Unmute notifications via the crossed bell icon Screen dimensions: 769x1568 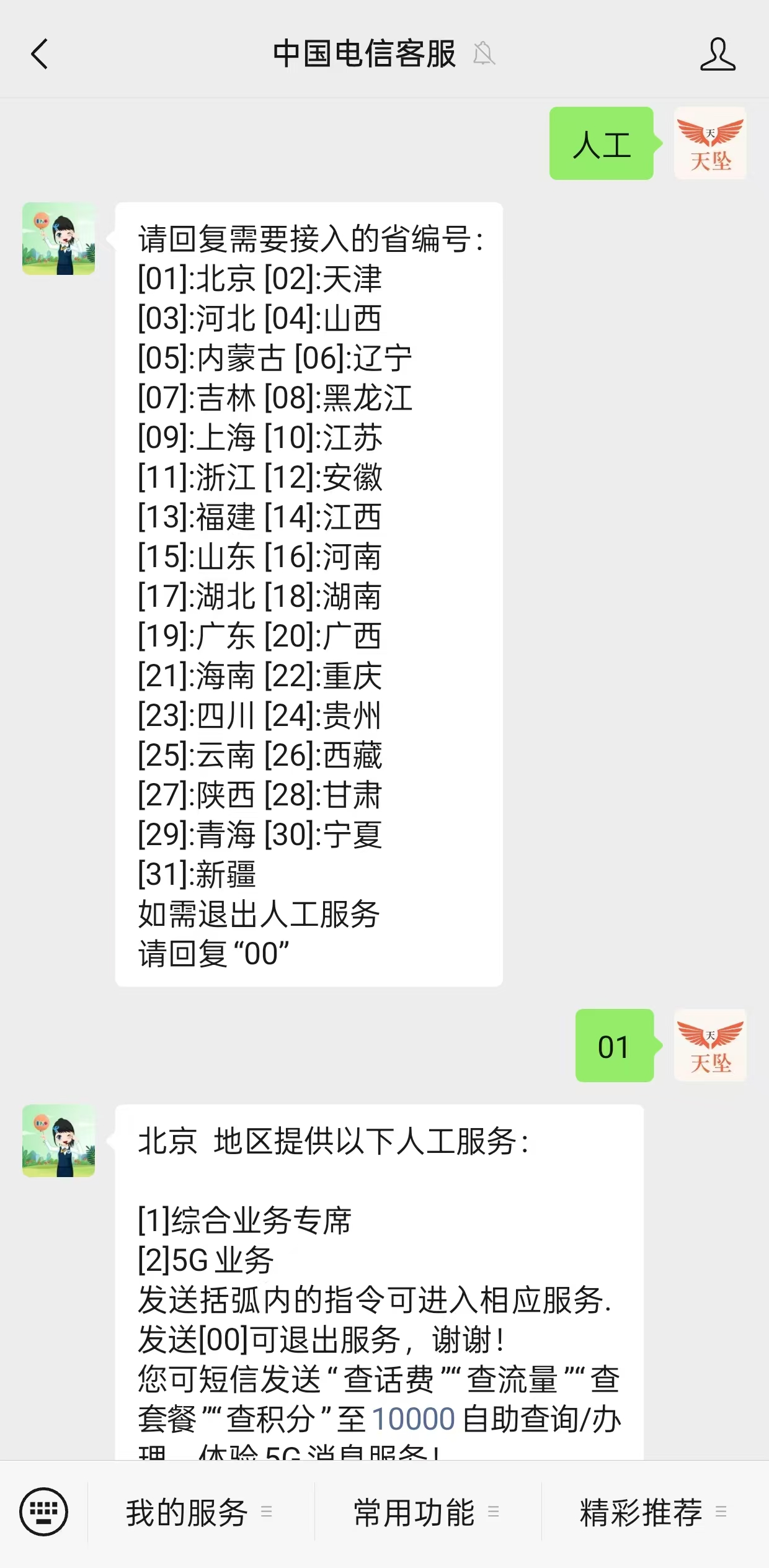pyautogui.click(x=485, y=53)
